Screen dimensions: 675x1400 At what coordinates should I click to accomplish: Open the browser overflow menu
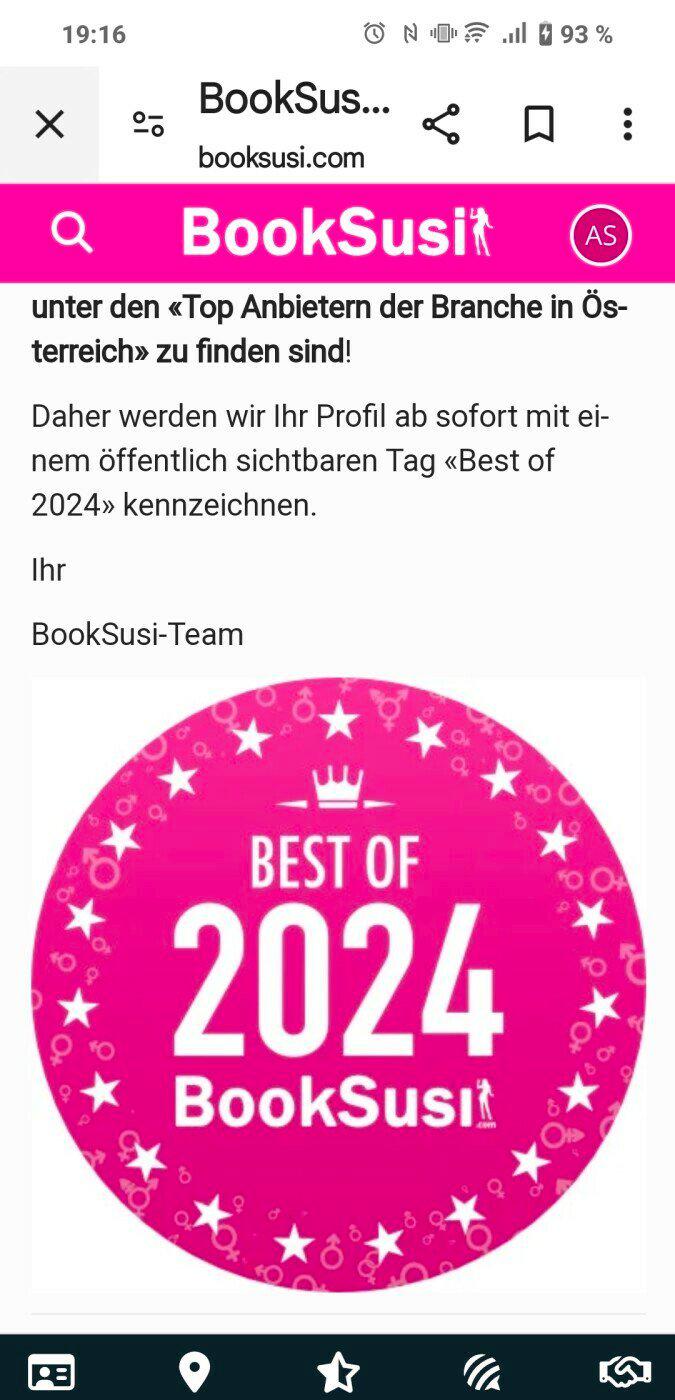tap(627, 124)
